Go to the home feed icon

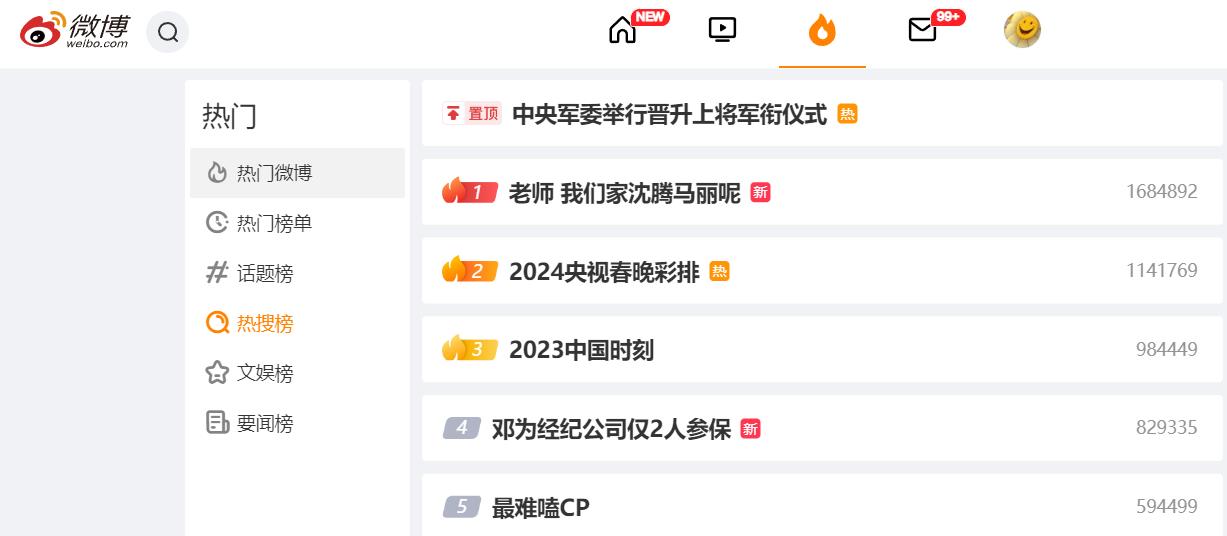pos(622,31)
